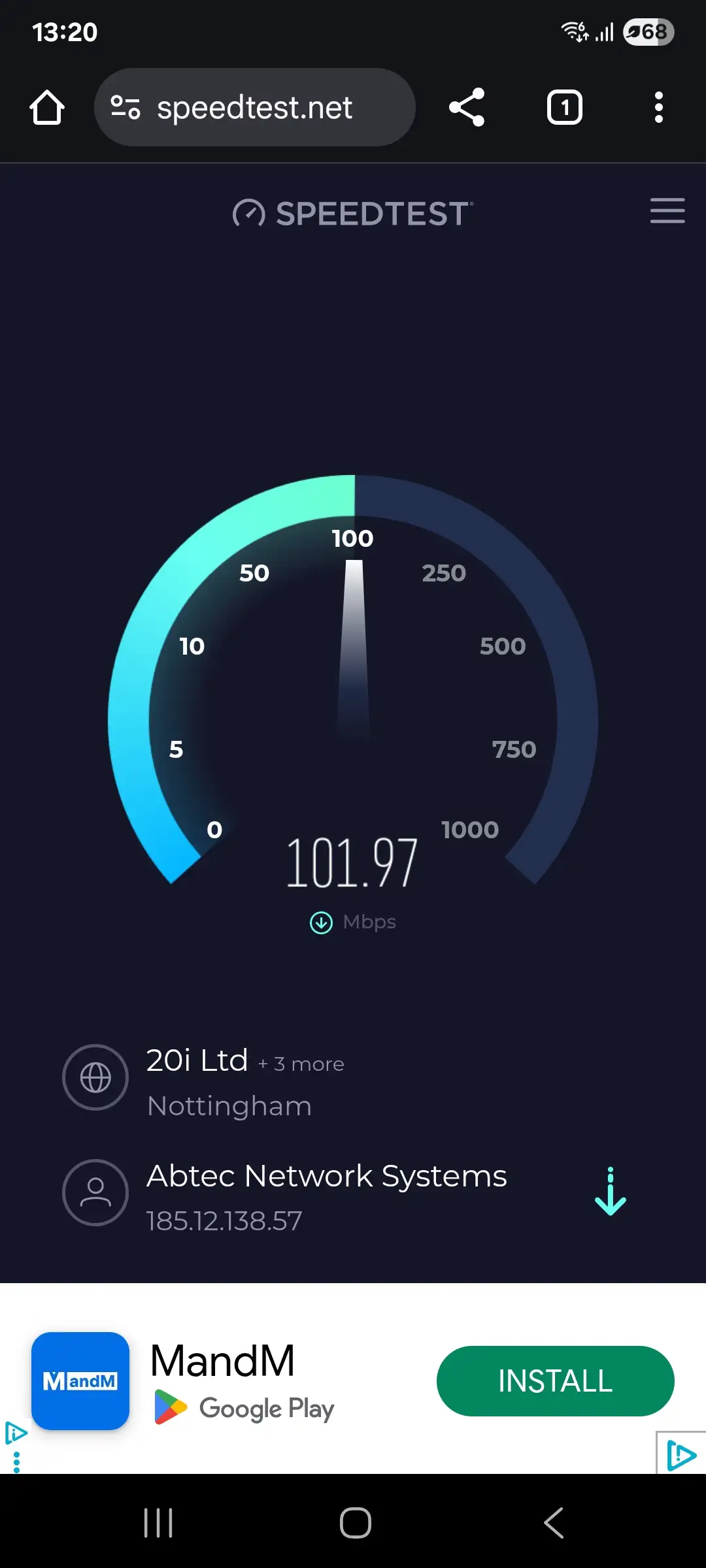706x1568 pixels.
Task: Go back with the system back button
Action: click(x=553, y=1523)
